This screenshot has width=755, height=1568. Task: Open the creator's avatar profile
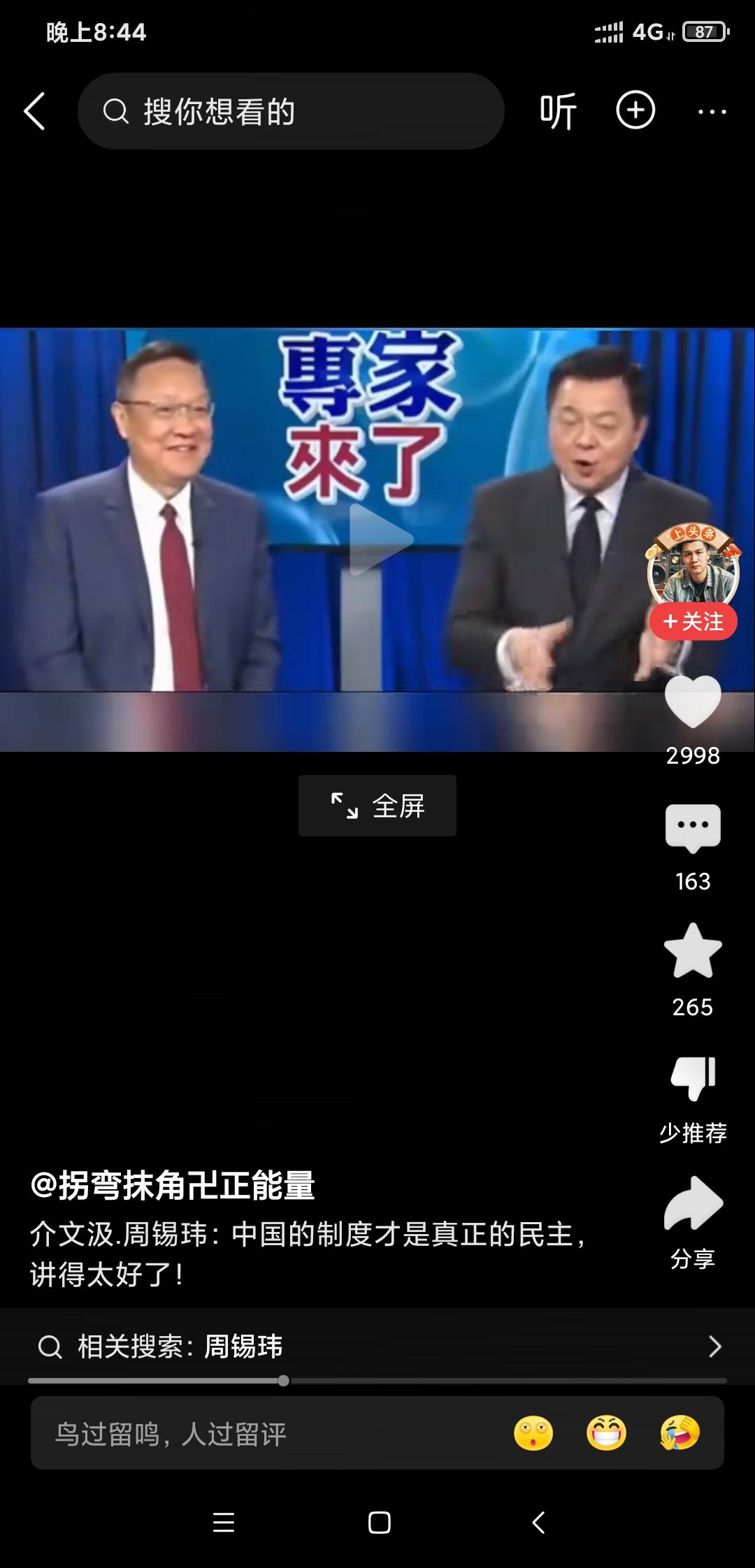(x=692, y=567)
